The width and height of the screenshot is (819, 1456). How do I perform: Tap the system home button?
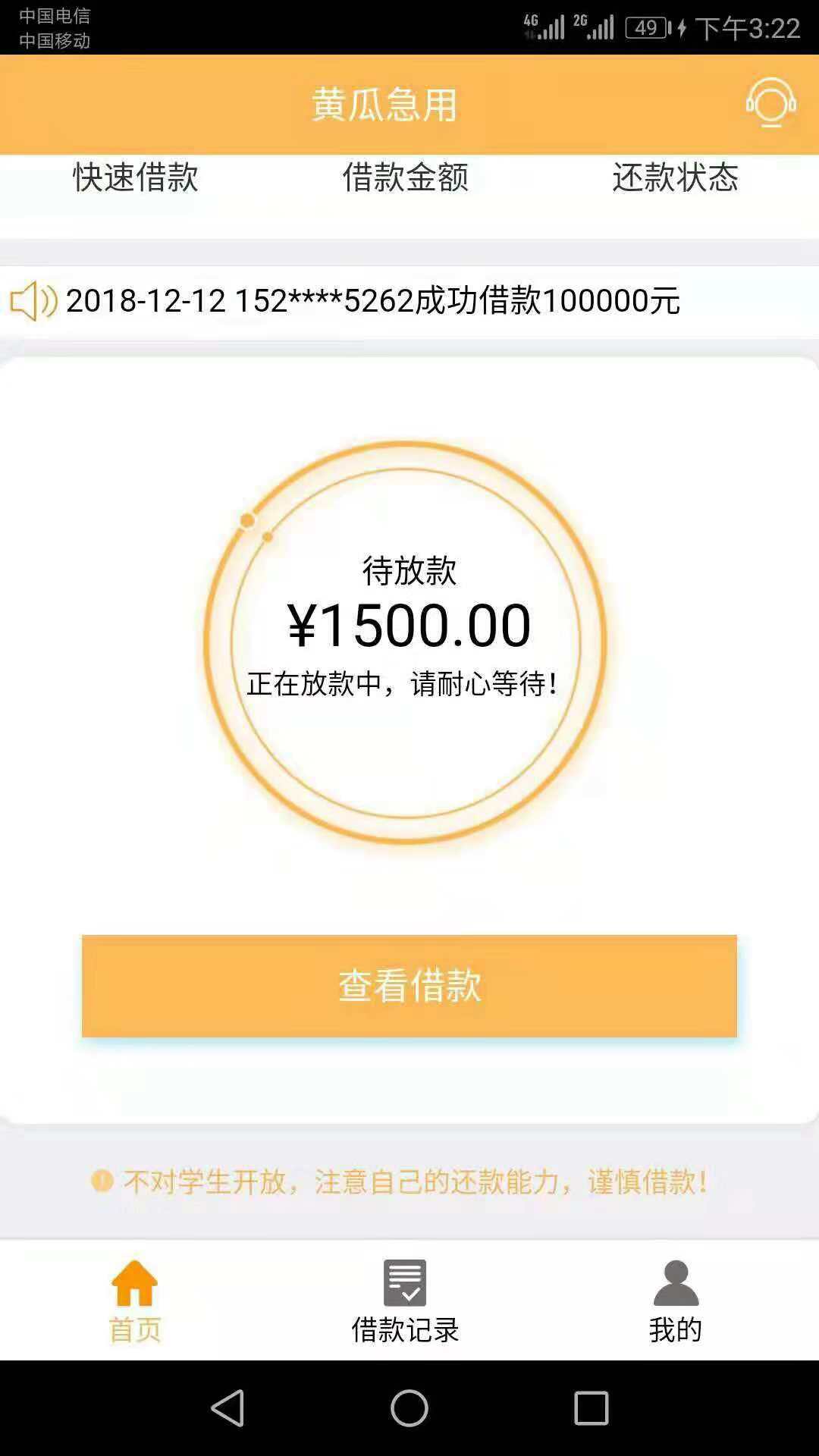tap(409, 1408)
